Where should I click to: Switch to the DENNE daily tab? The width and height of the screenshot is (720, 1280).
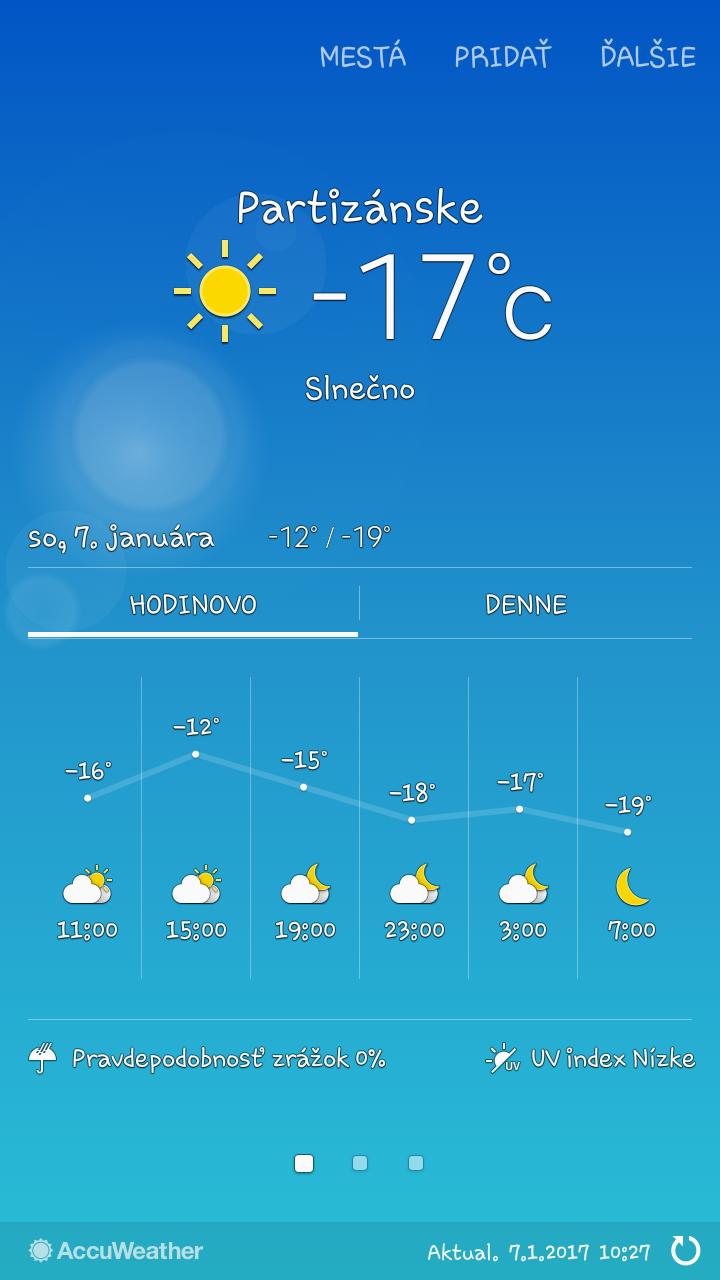point(526,604)
